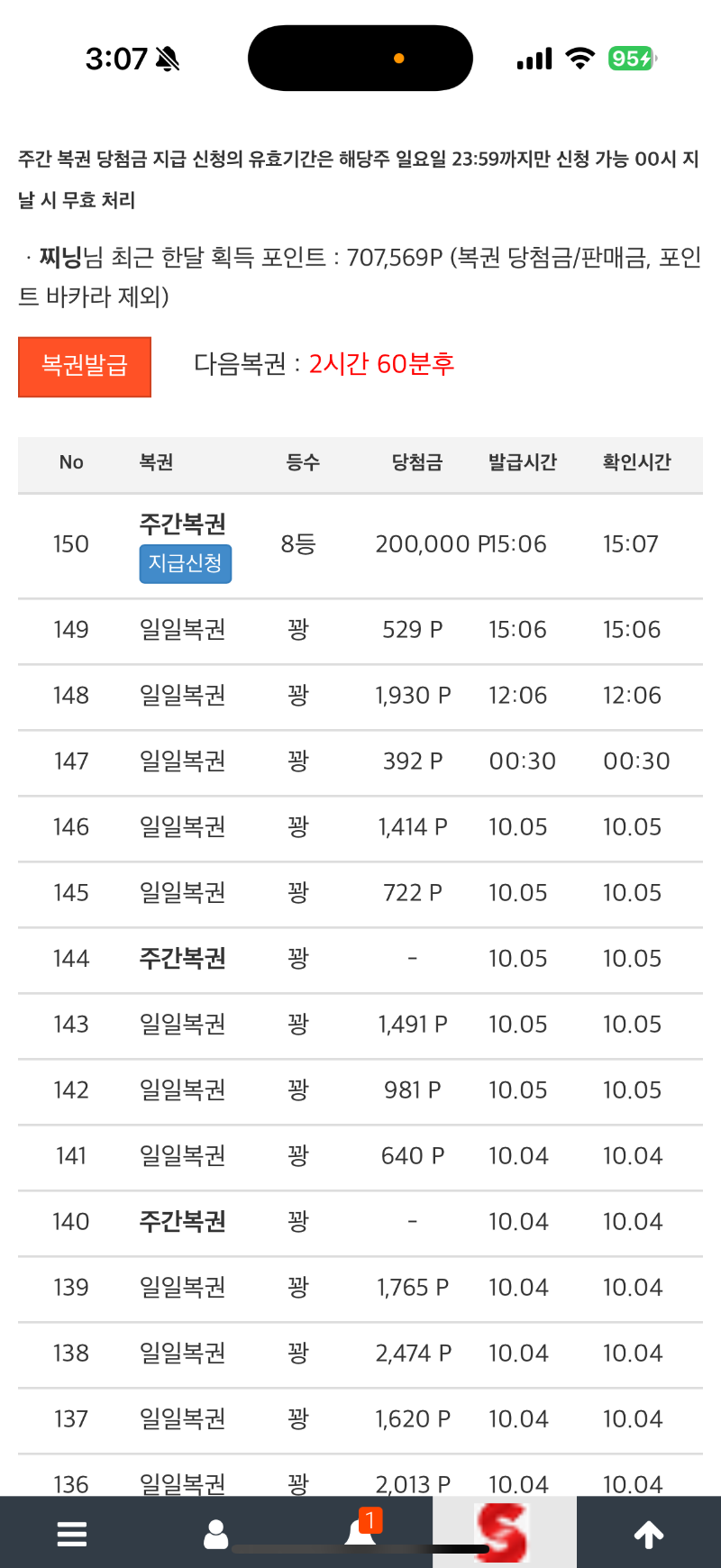Open the user profile icon
Viewport: 721px width, 1568px height.
(x=216, y=1533)
